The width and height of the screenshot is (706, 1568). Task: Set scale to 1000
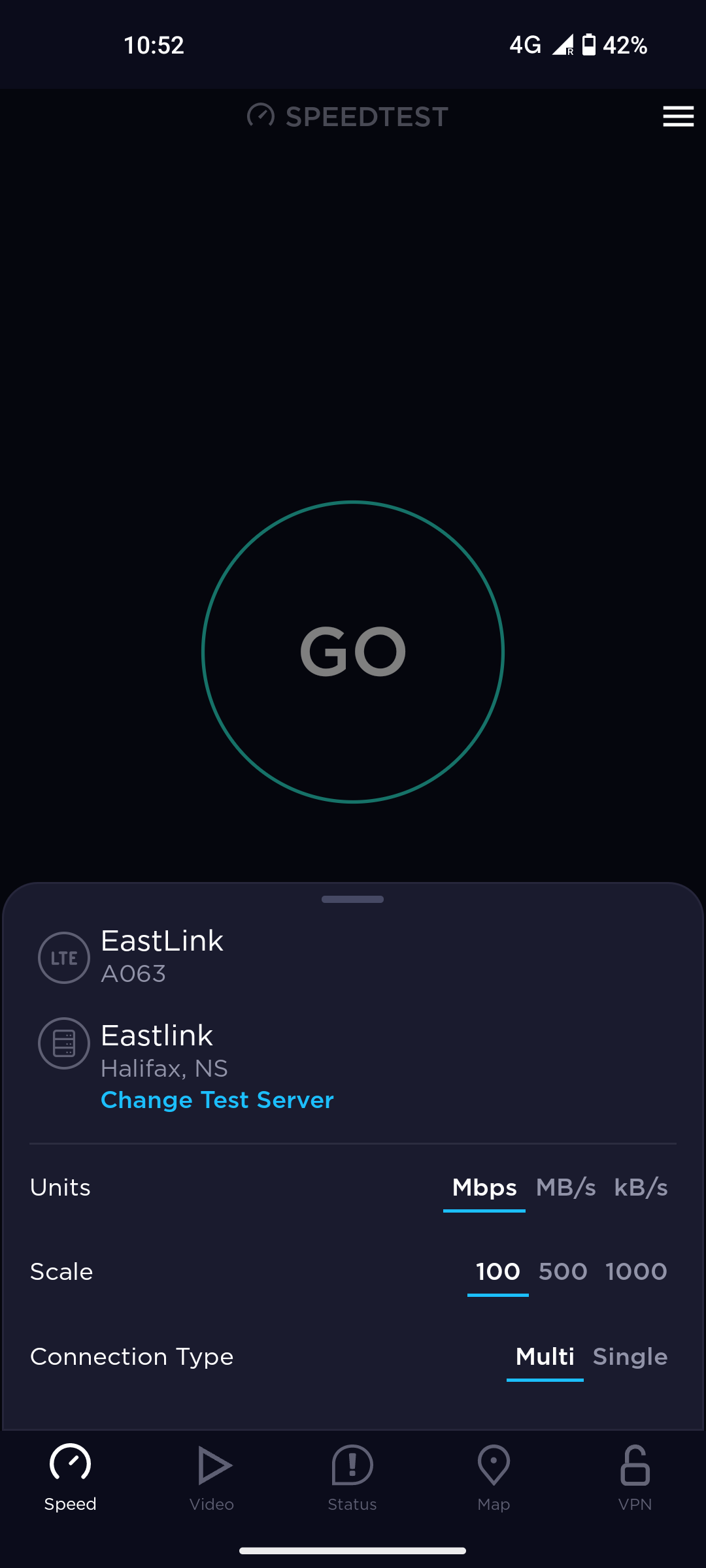[x=636, y=1272]
